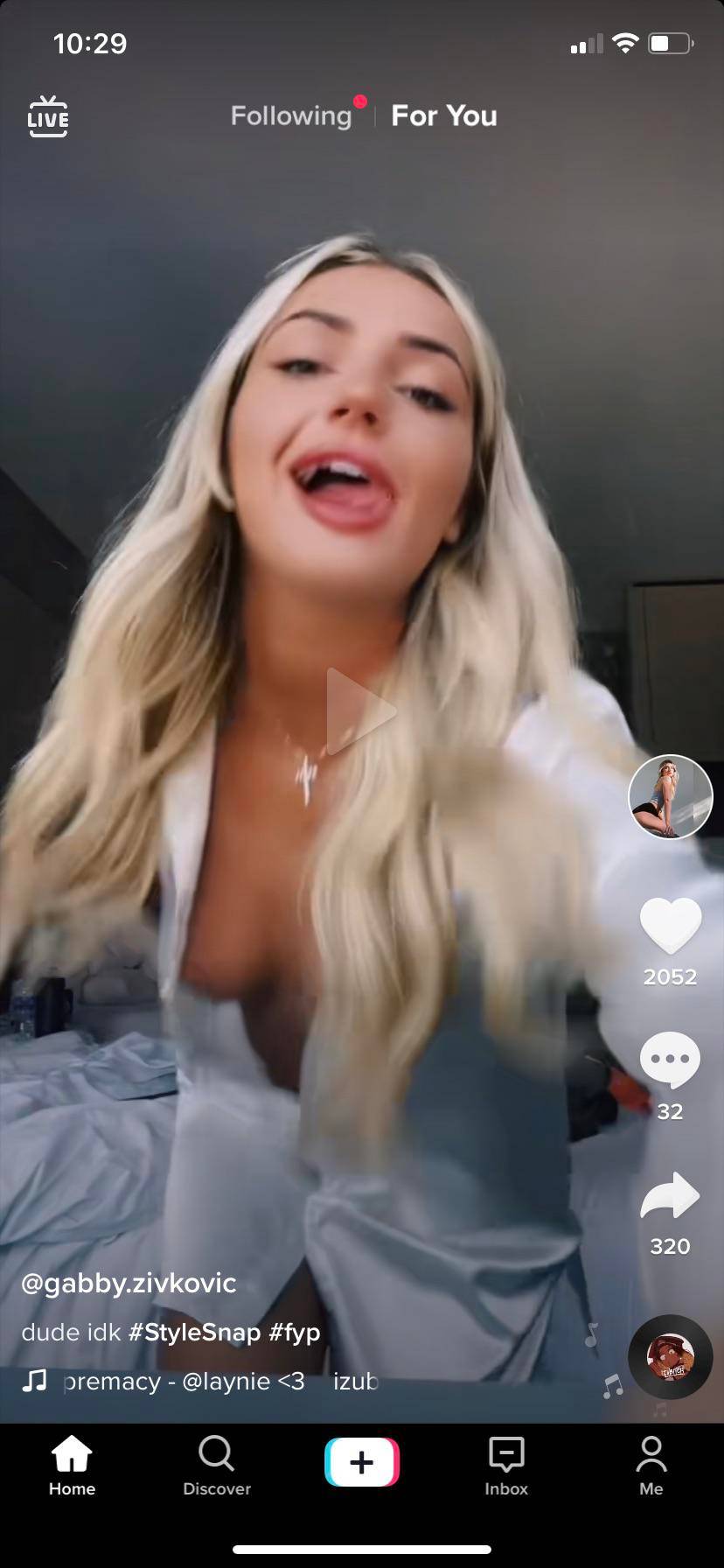724x1568 pixels.
Task: Switch to the Following feed
Action: click(x=290, y=115)
